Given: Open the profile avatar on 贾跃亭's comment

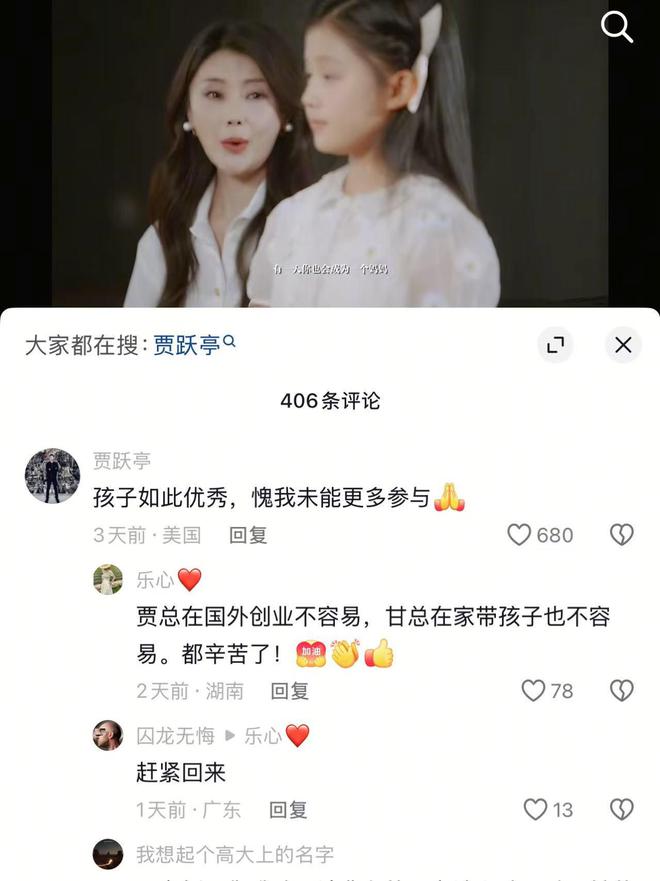Looking at the screenshot, I should click(x=52, y=475).
